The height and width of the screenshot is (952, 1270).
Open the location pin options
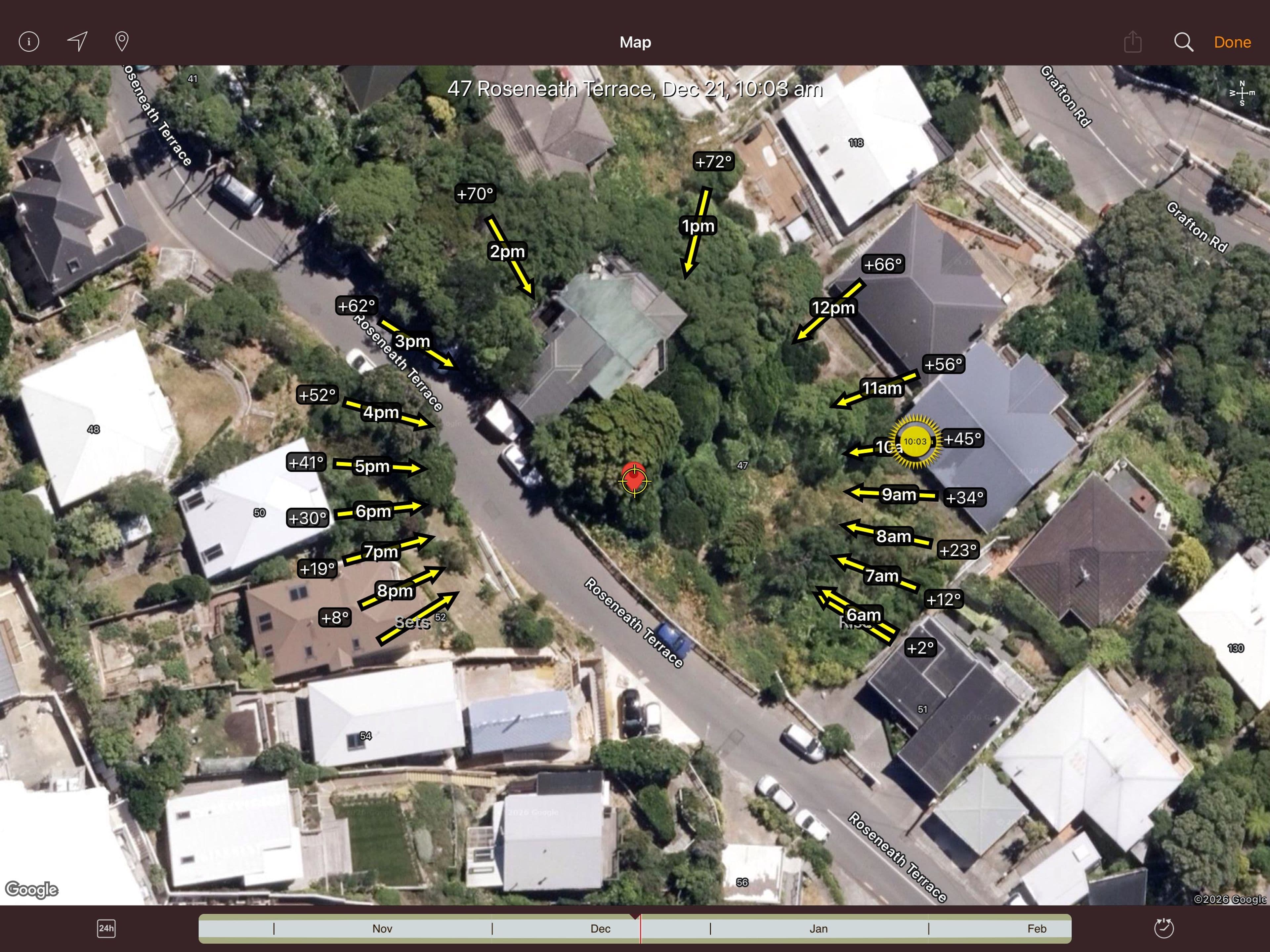[122, 41]
